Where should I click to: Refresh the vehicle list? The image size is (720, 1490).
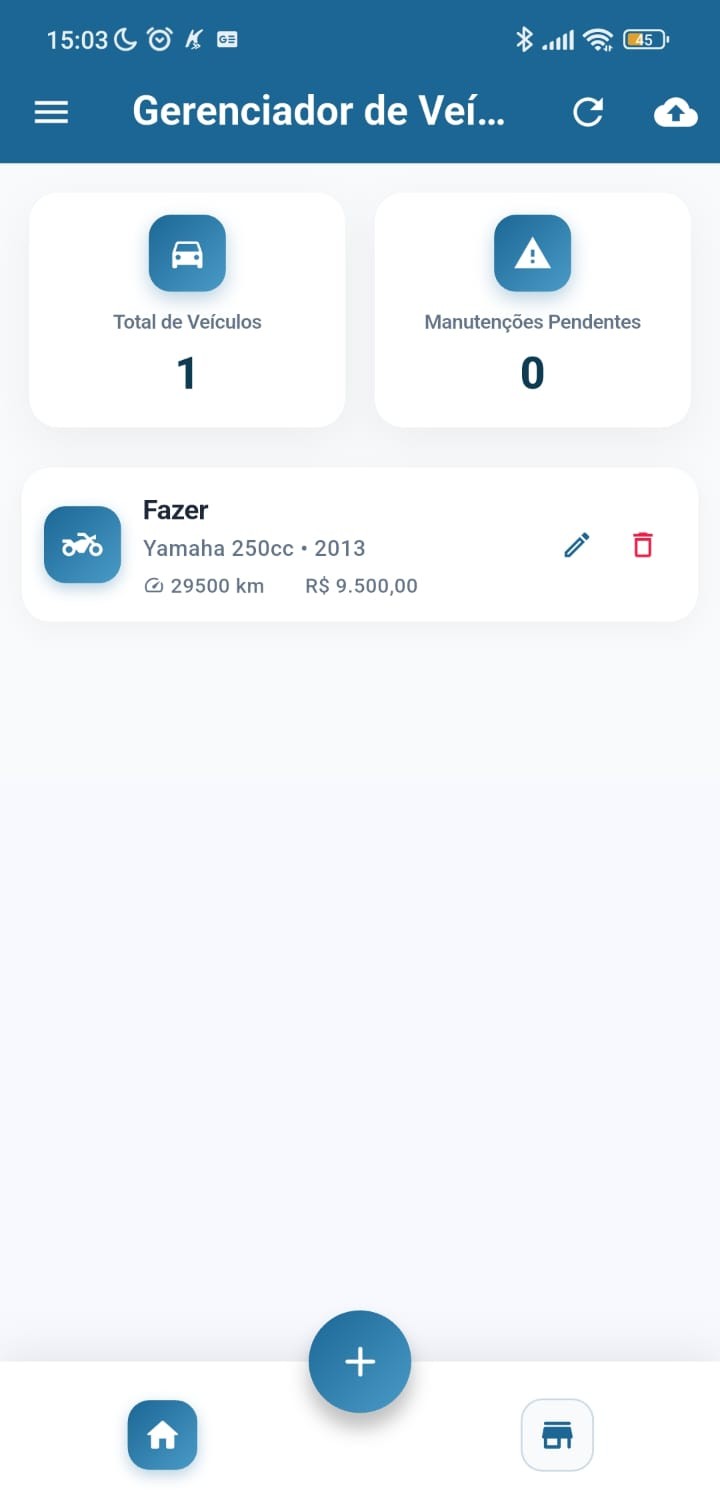pos(588,113)
